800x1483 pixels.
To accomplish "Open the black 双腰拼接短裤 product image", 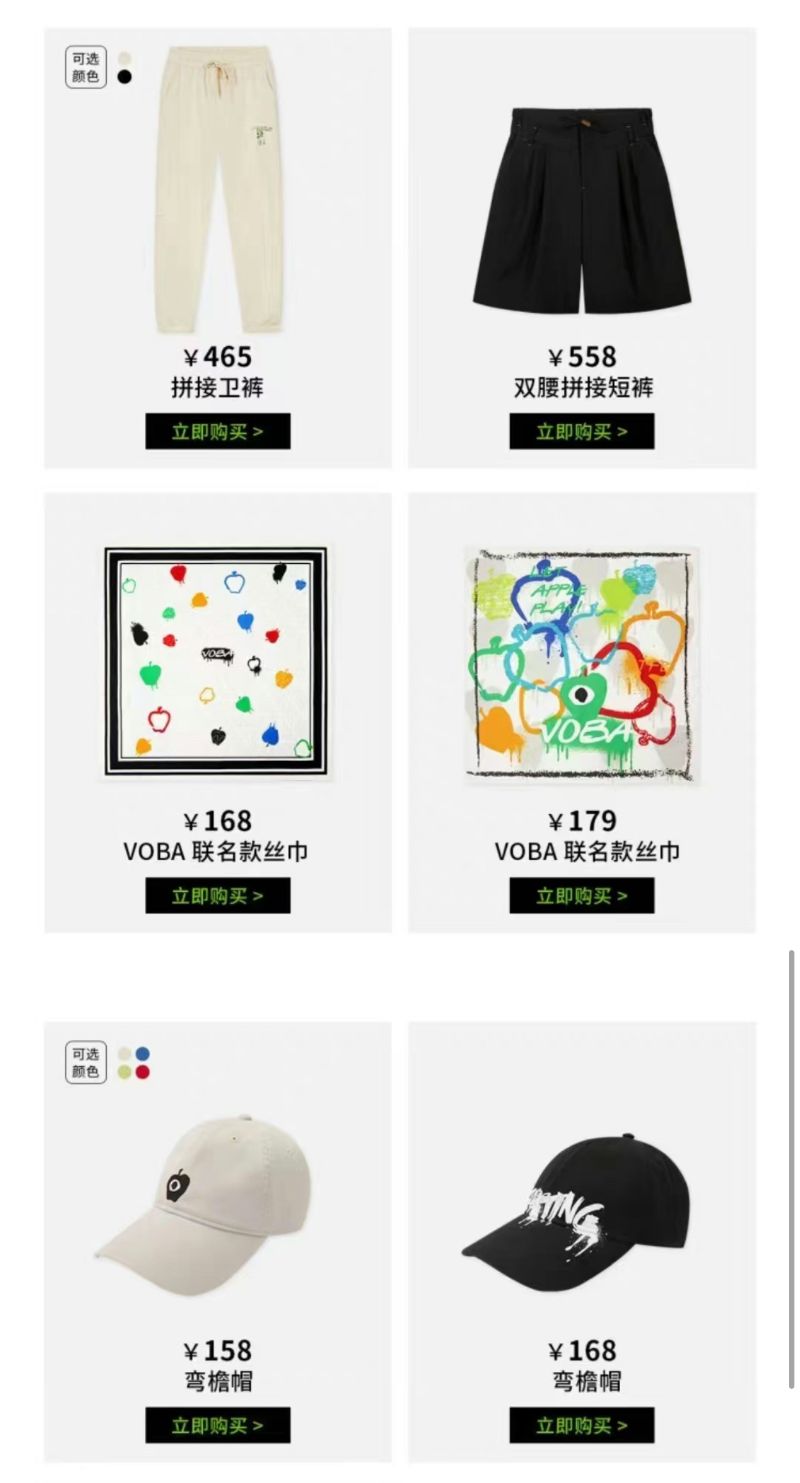I will click(x=582, y=209).
